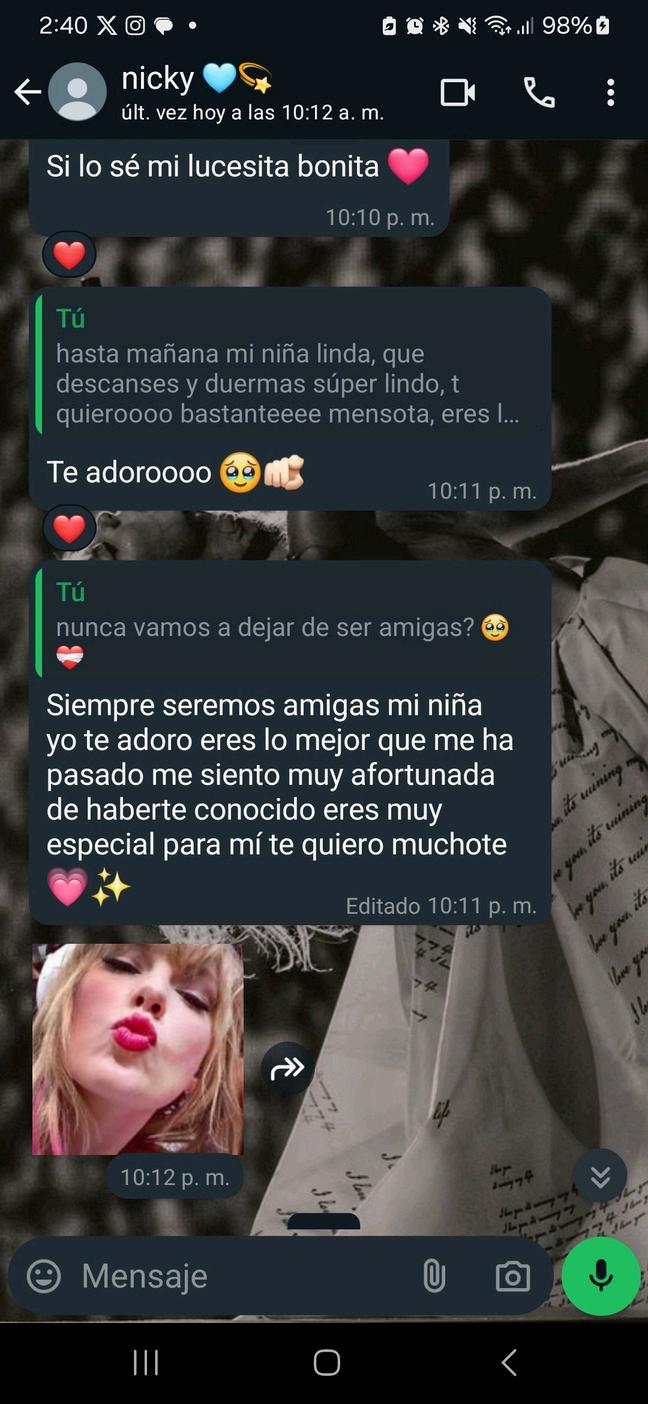Start a video call with nicky
This screenshot has width=648, height=1404.
point(457,93)
